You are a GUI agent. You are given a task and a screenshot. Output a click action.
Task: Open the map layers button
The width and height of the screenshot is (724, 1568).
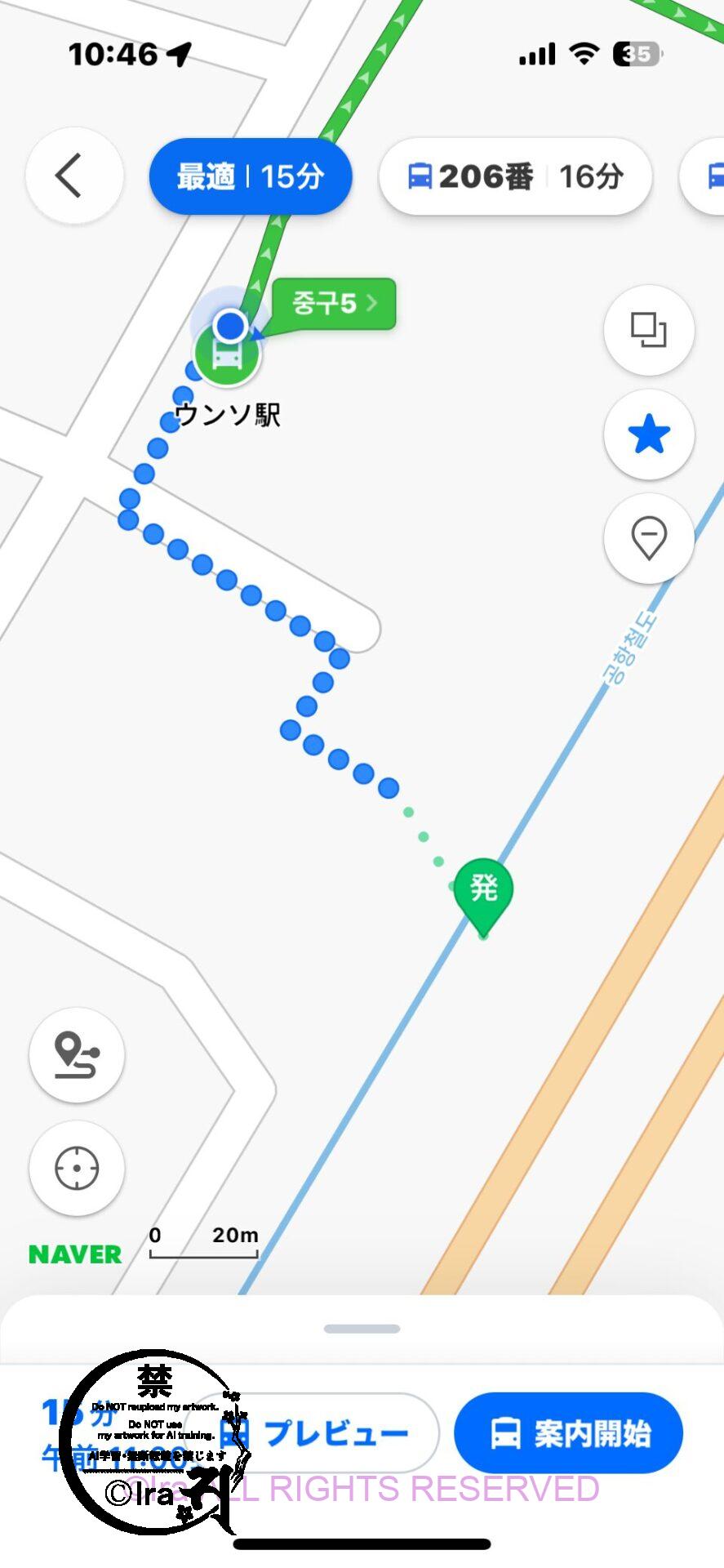pos(649,330)
